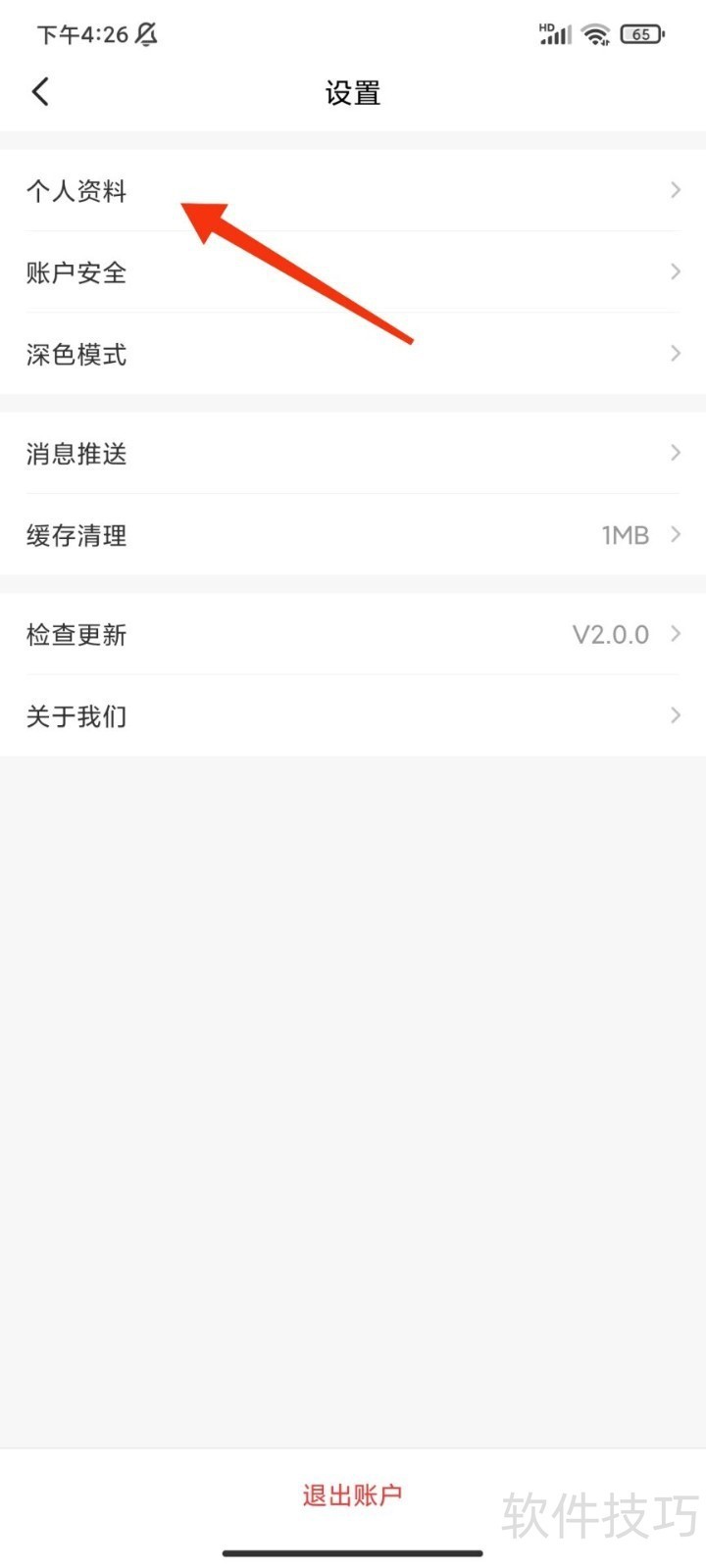
Task: Open 账户安全 settings
Action: point(353,272)
